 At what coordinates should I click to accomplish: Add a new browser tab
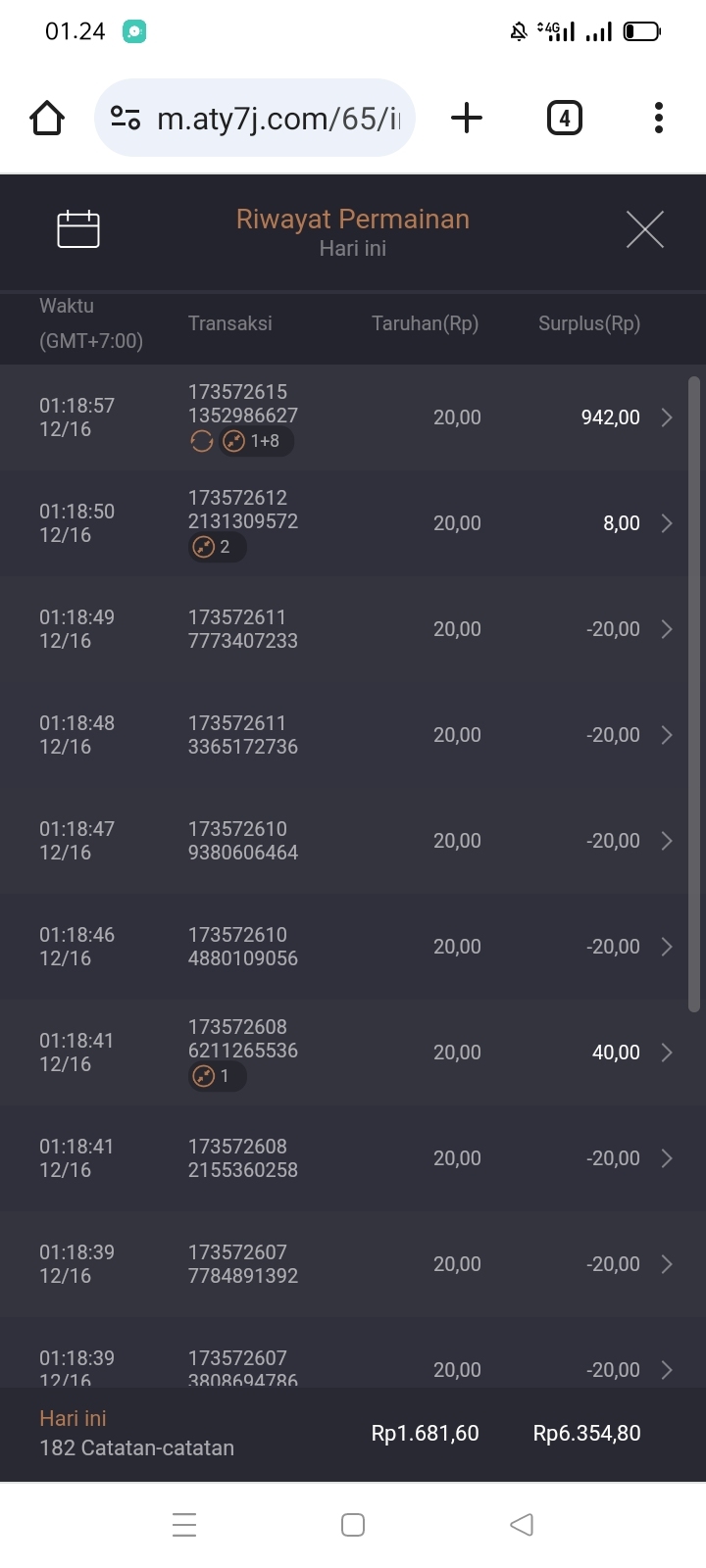(467, 119)
